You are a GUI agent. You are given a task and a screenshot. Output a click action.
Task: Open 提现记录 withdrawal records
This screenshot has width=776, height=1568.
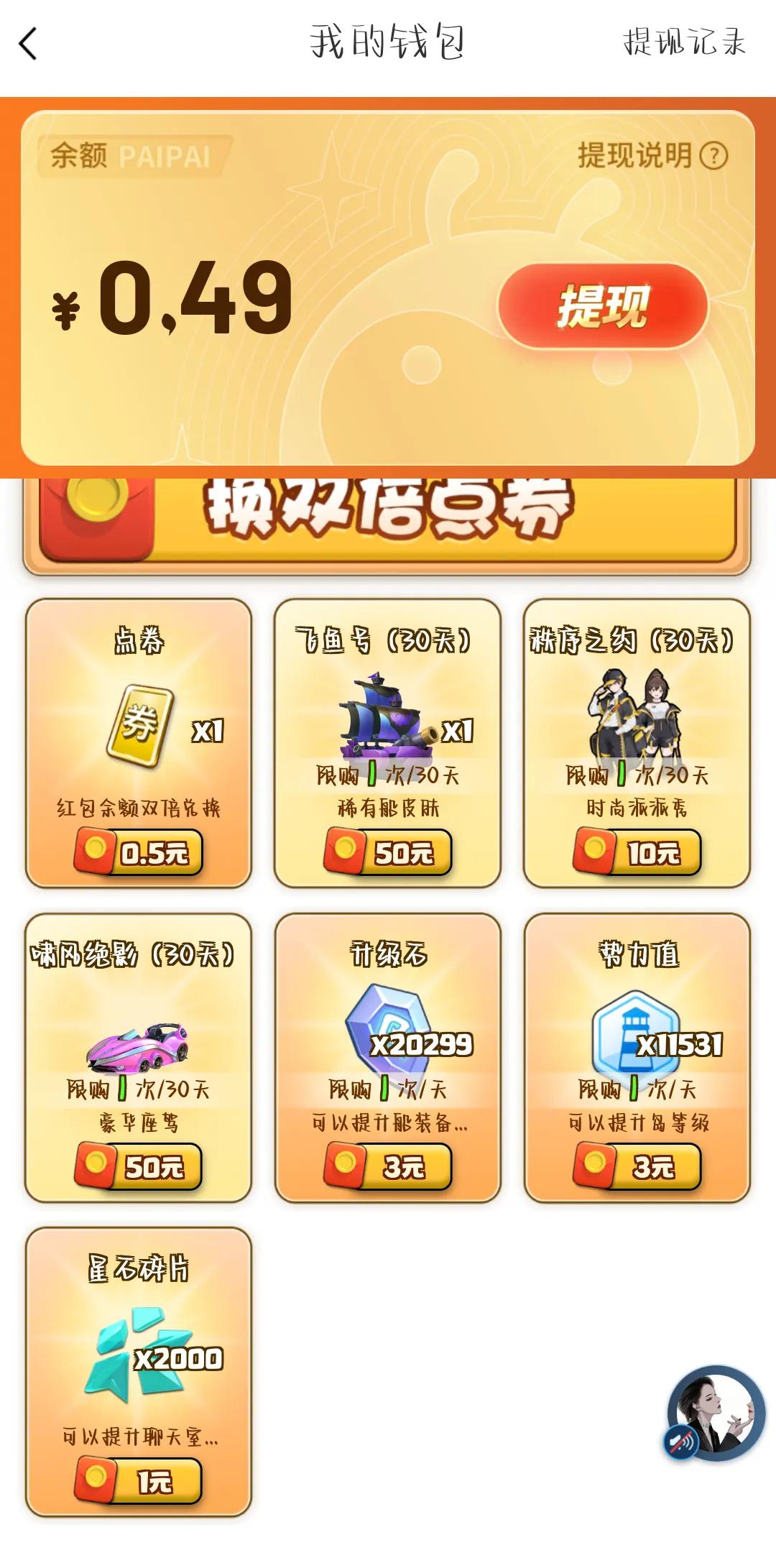pyautogui.click(x=683, y=45)
